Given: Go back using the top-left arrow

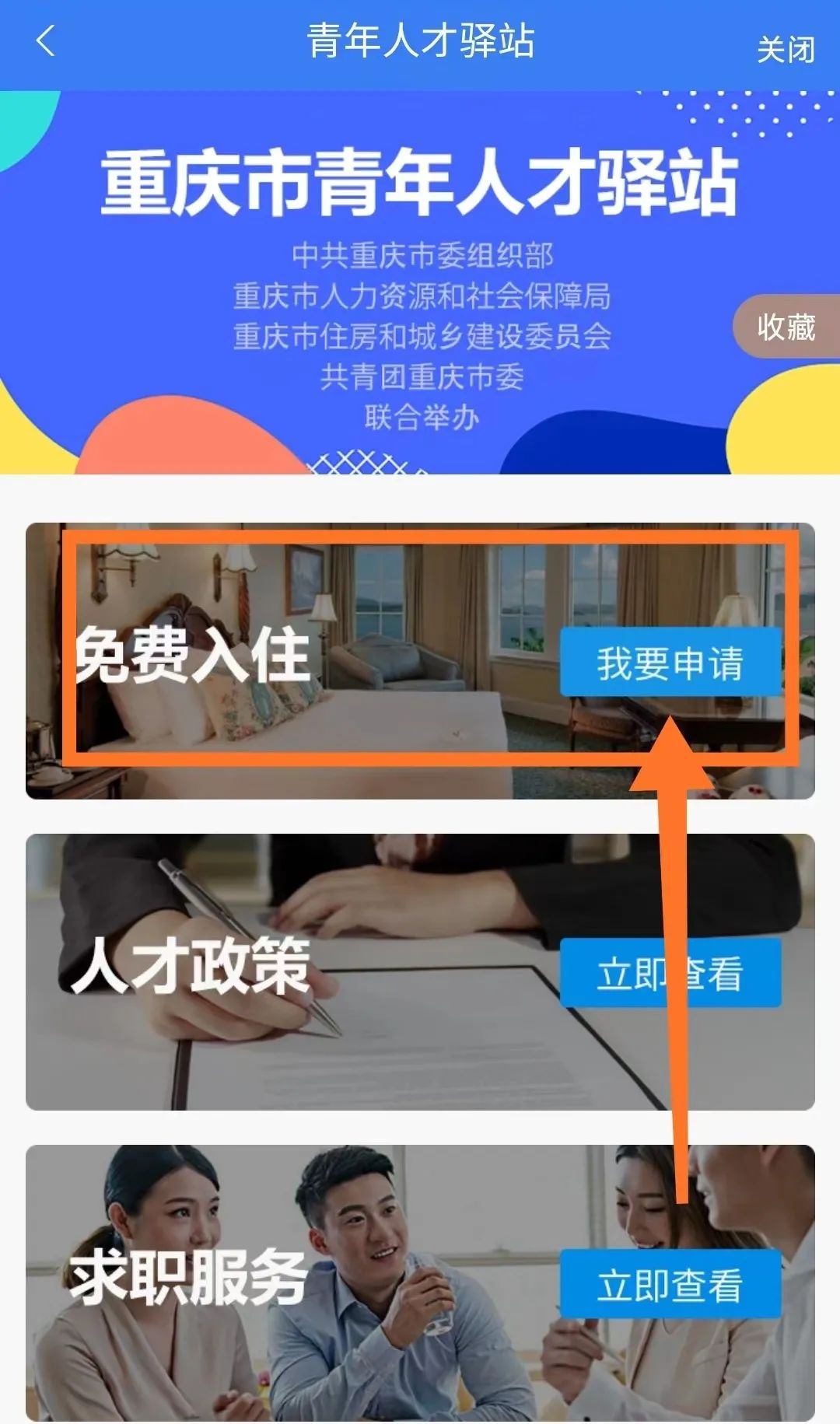Looking at the screenshot, I should click(45, 41).
